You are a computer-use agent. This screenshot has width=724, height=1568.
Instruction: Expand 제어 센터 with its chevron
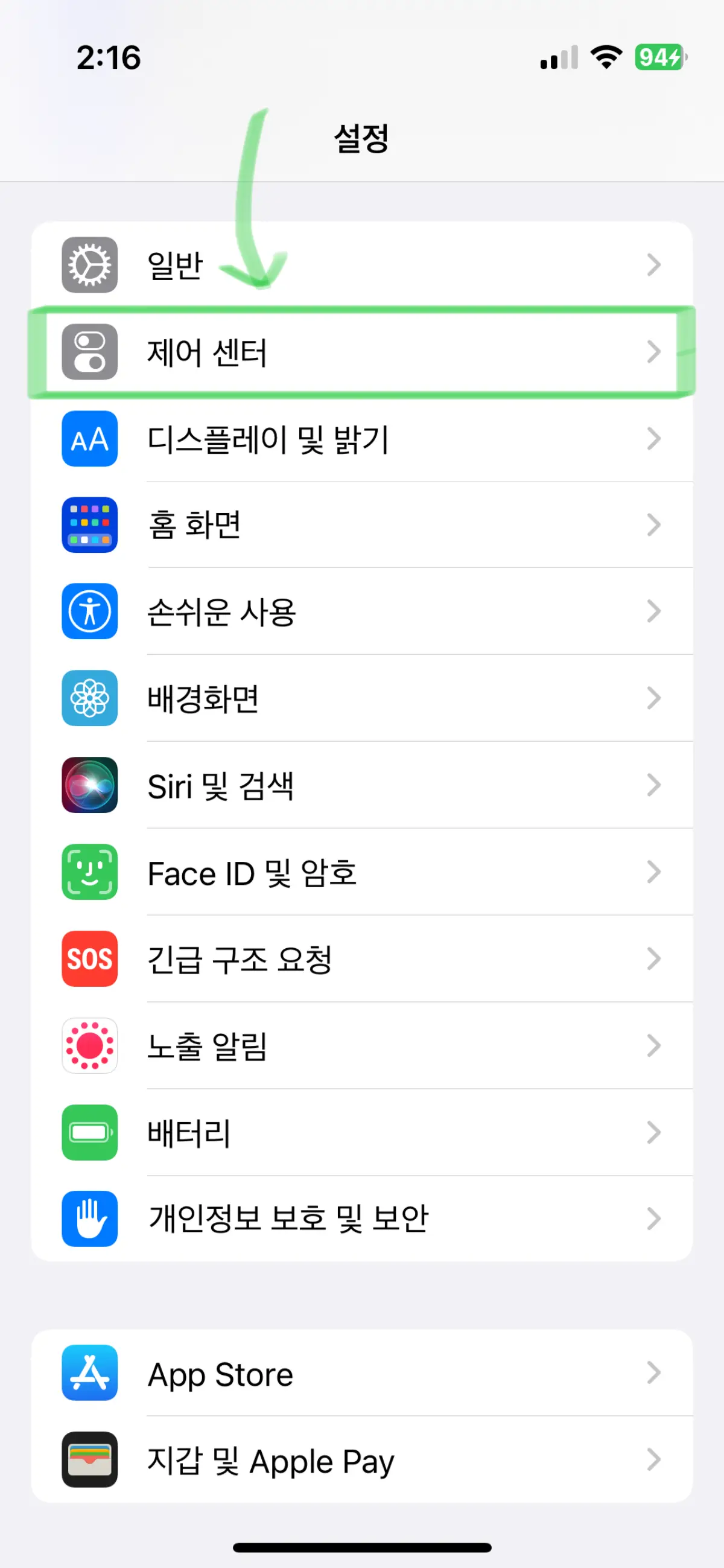[655, 351]
